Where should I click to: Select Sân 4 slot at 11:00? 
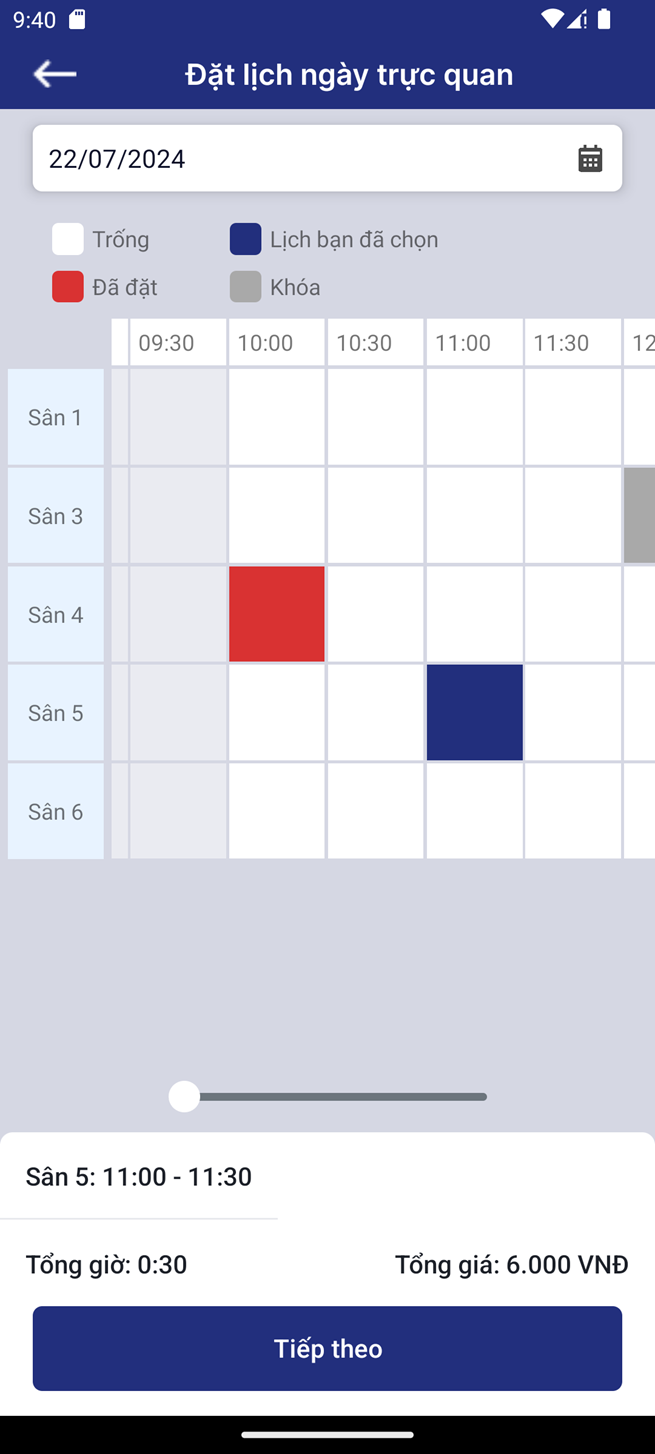click(475, 614)
